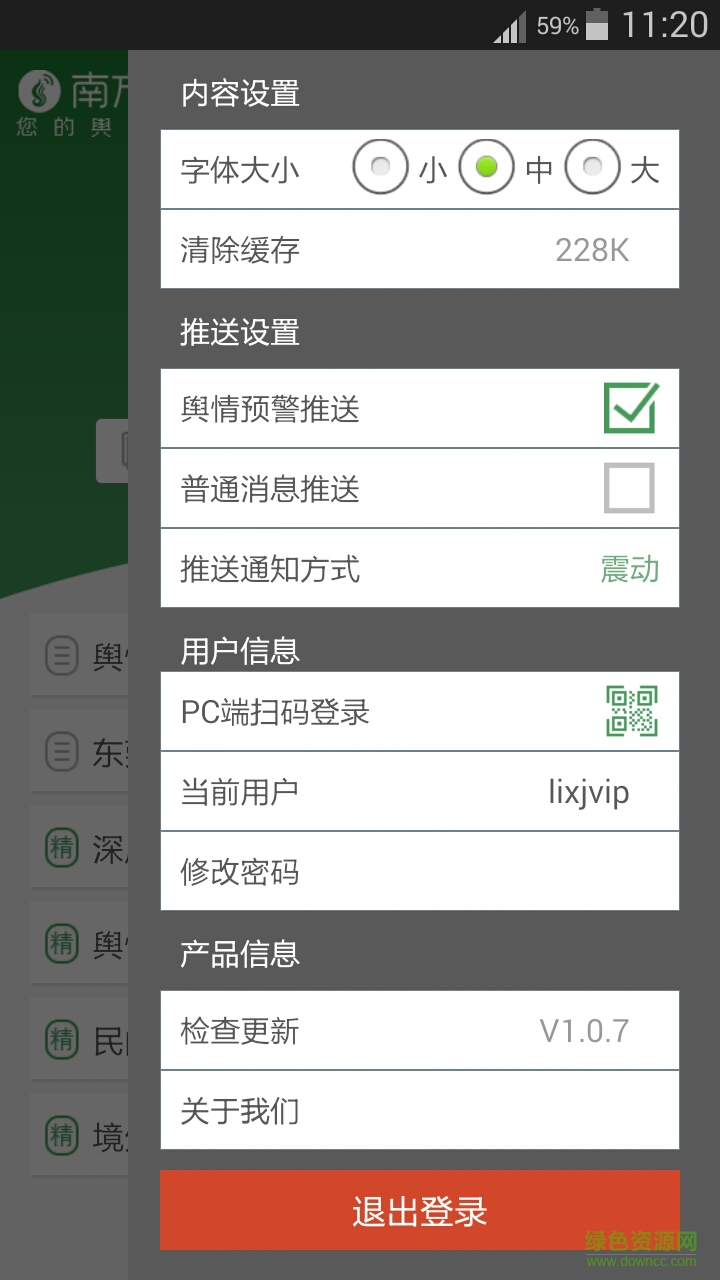Select medium font size 中

[x=487, y=168]
